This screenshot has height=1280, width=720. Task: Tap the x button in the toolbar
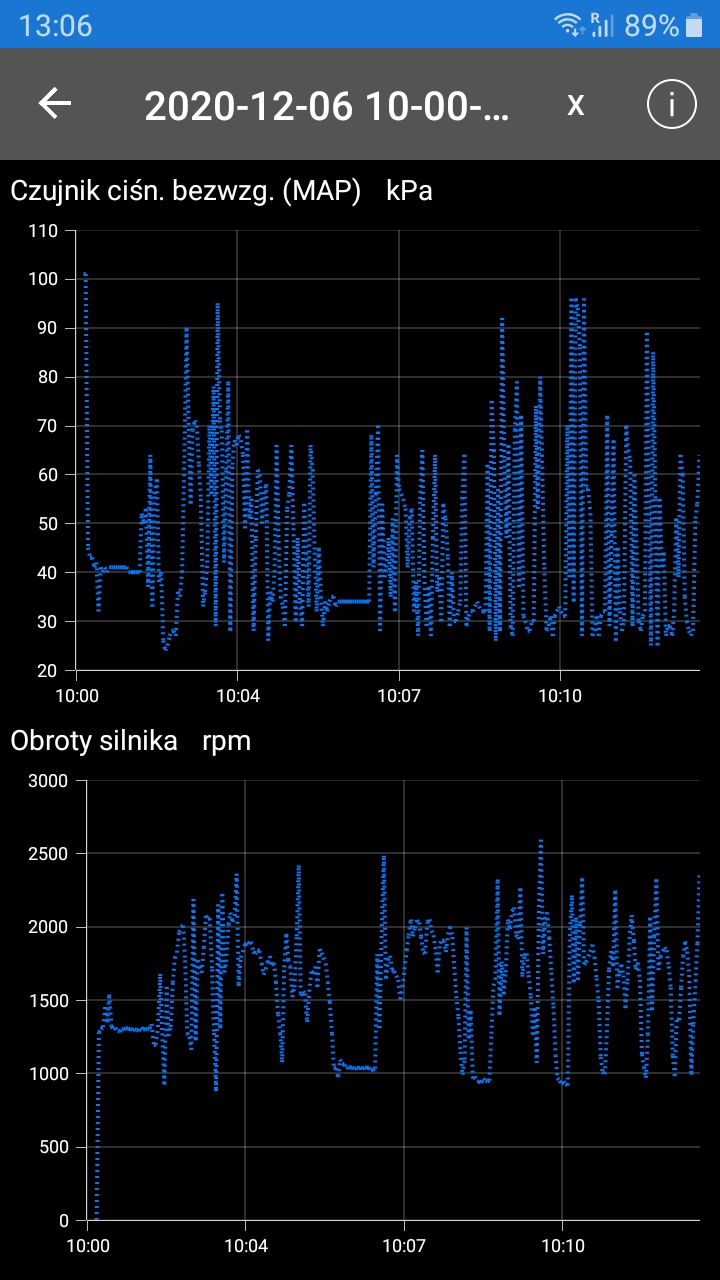pos(576,104)
